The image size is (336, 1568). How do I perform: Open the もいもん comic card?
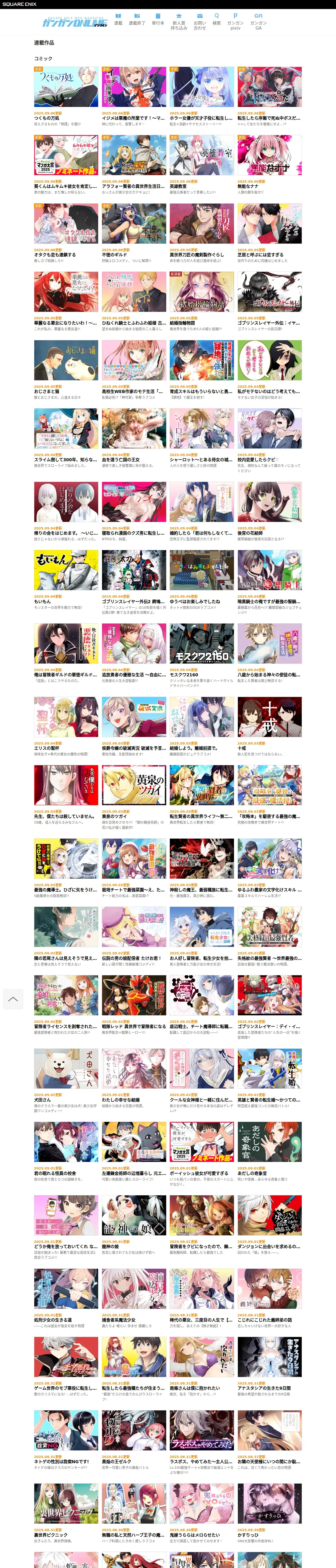pos(66,579)
